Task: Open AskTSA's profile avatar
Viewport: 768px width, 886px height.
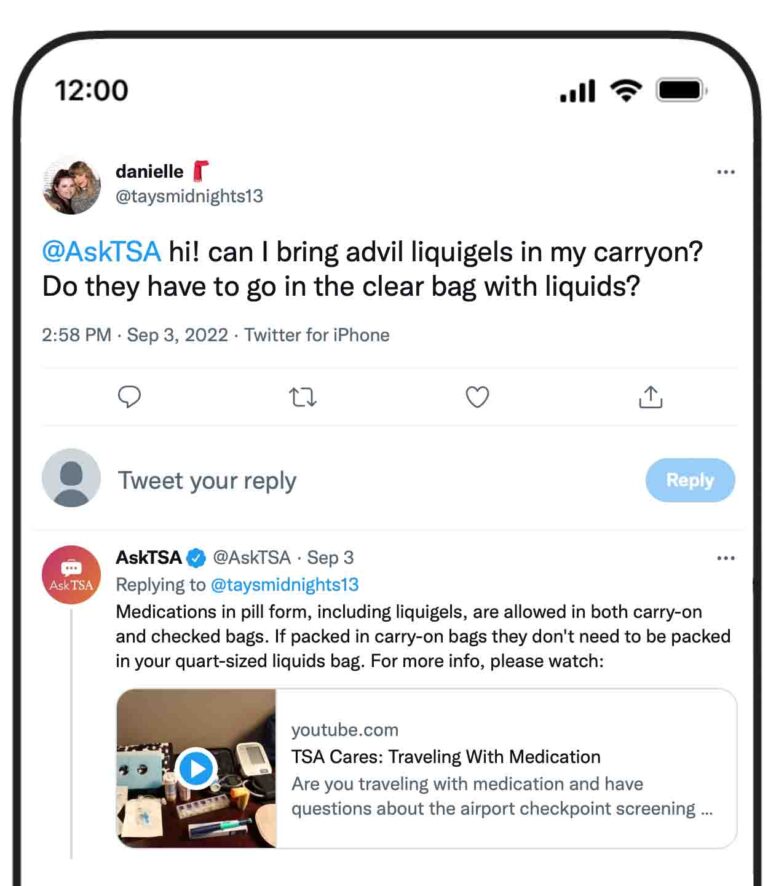Action: click(x=71, y=575)
